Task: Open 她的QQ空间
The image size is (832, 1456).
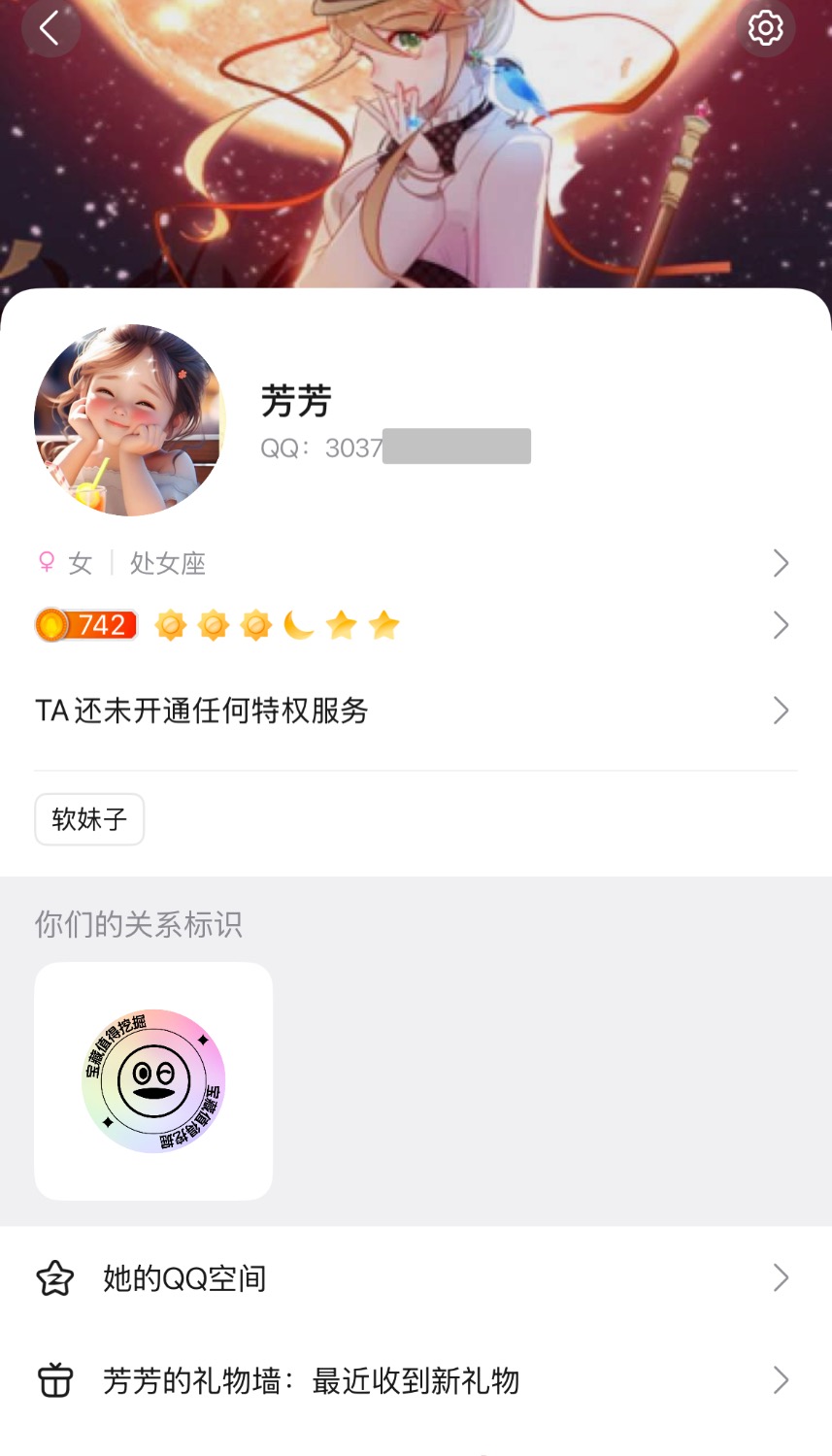Action: (415, 1278)
